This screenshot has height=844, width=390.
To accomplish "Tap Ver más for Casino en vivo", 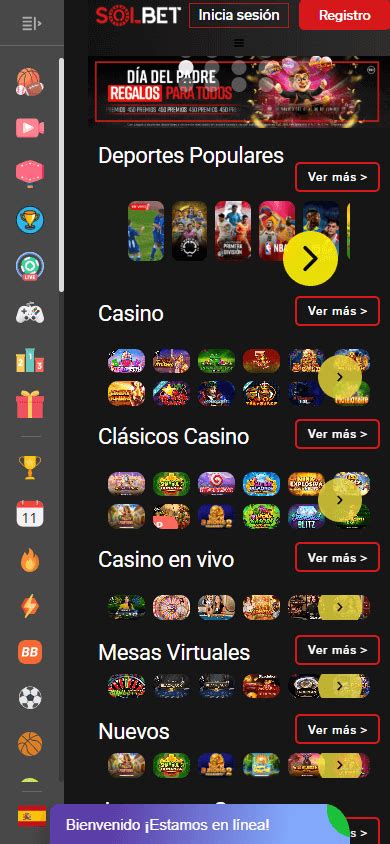I will tap(337, 557).
